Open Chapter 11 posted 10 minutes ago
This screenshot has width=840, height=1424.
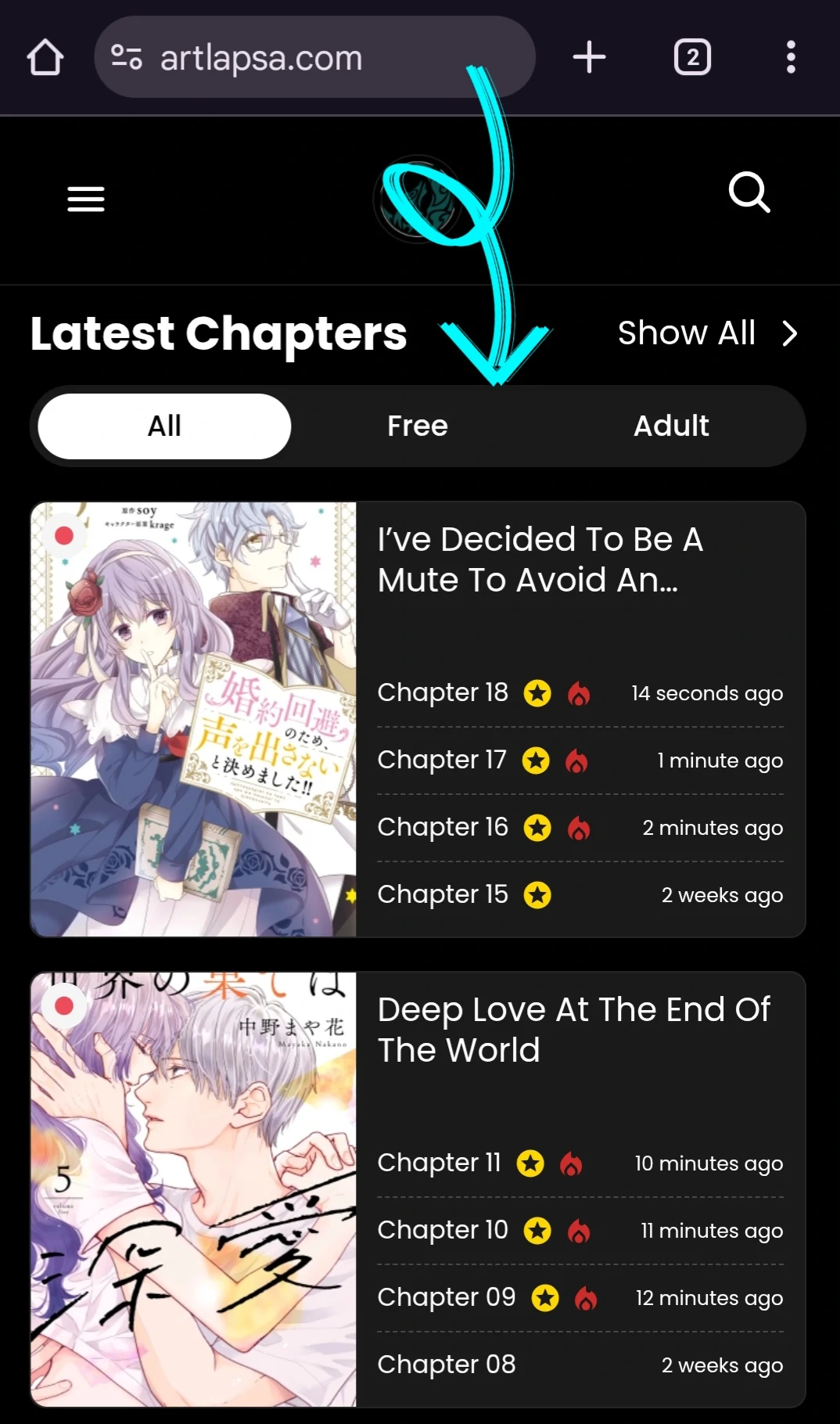pyautogui.click(x=439, y=1163)
